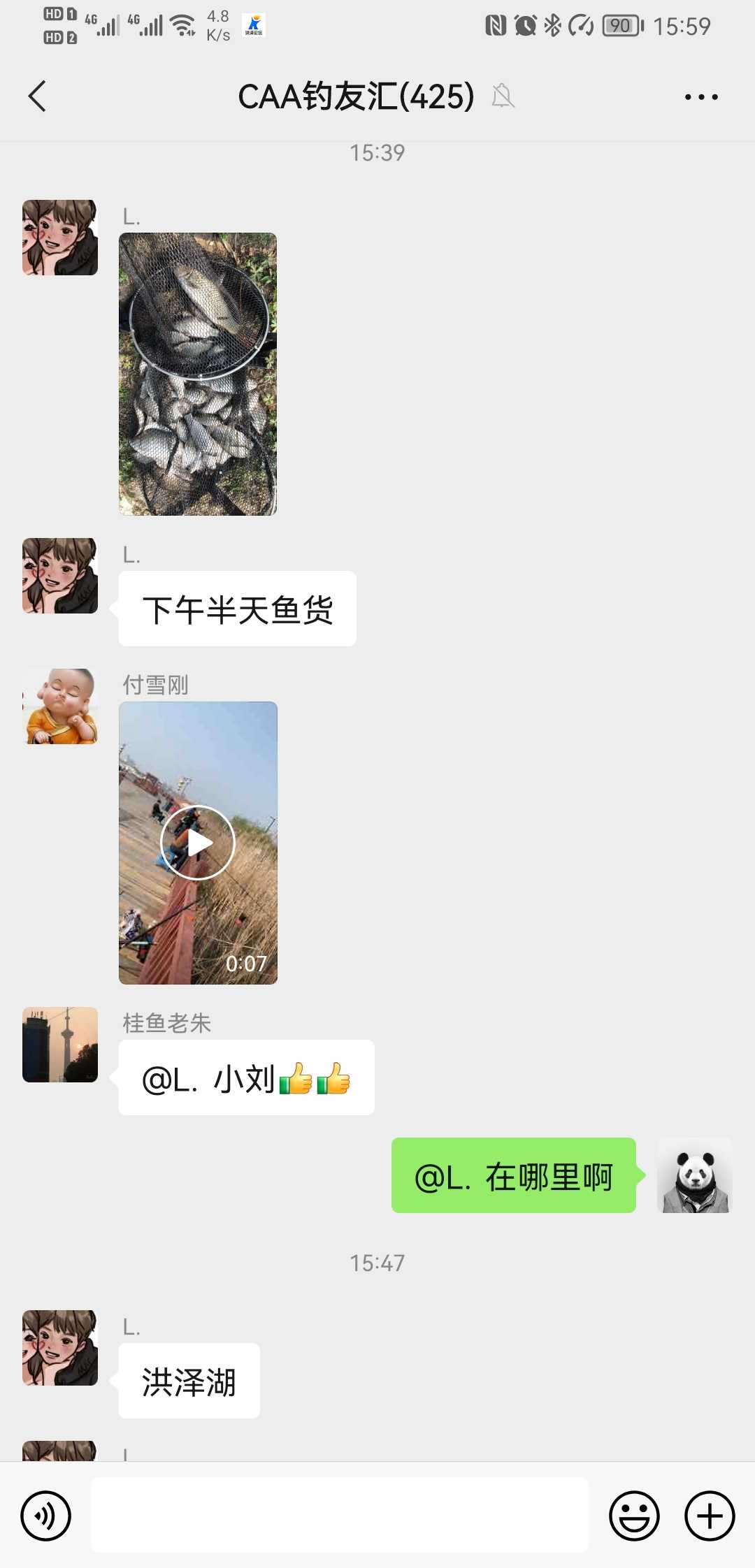
Task: Open my panda avatar profile
Action: [695, 1175]
